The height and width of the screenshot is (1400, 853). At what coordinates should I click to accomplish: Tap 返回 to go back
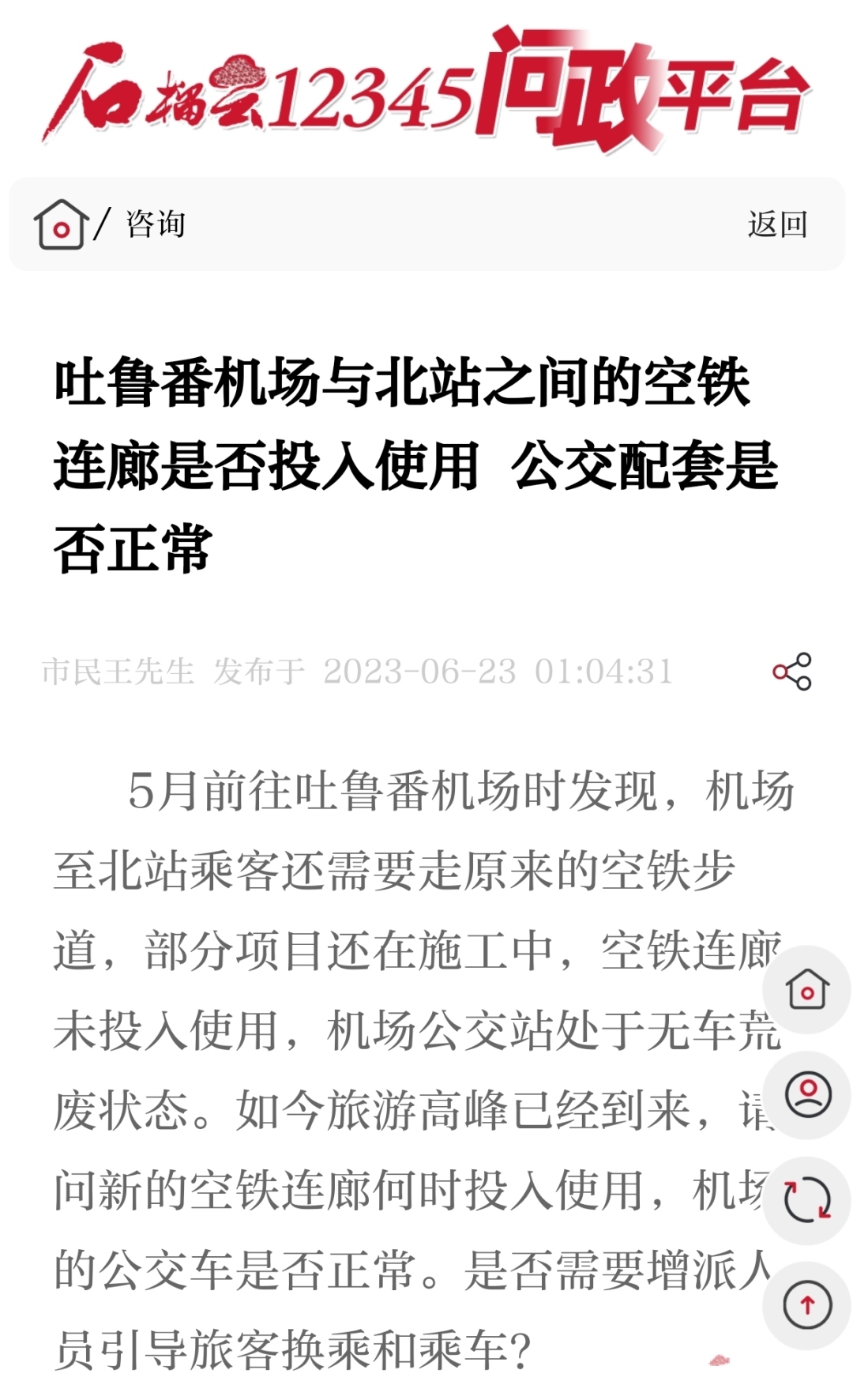pyautogui.click(x=777, y=224)
